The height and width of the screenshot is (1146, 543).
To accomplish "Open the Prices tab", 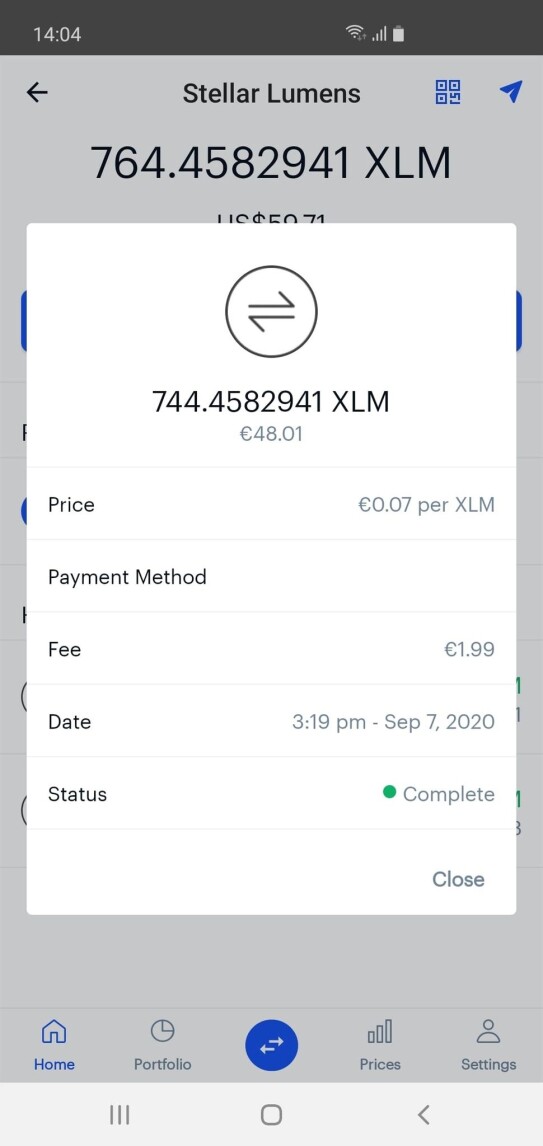I will 380,1045.
